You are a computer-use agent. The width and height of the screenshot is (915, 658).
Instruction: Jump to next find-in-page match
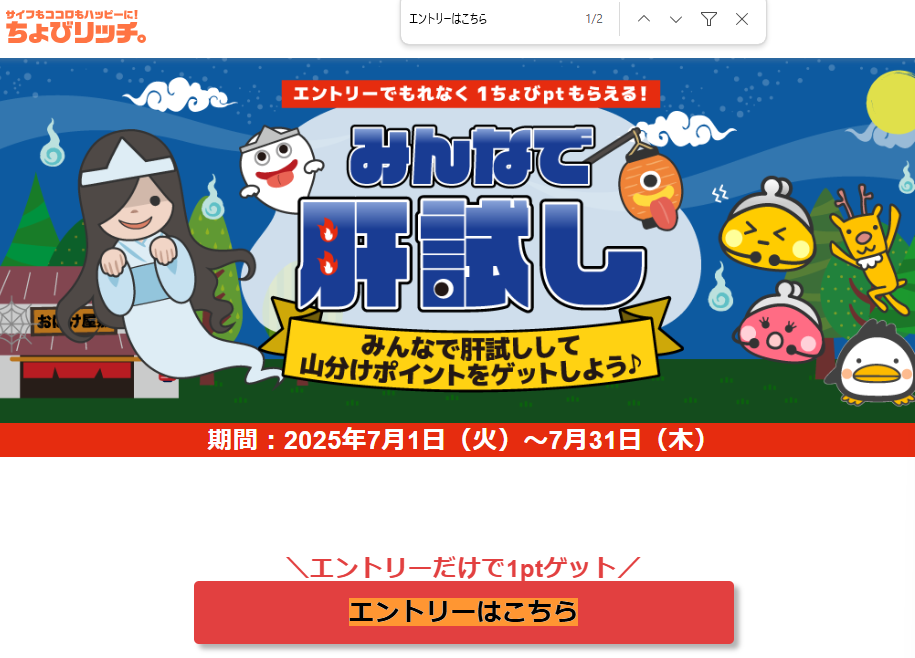(x=676, y=19)
